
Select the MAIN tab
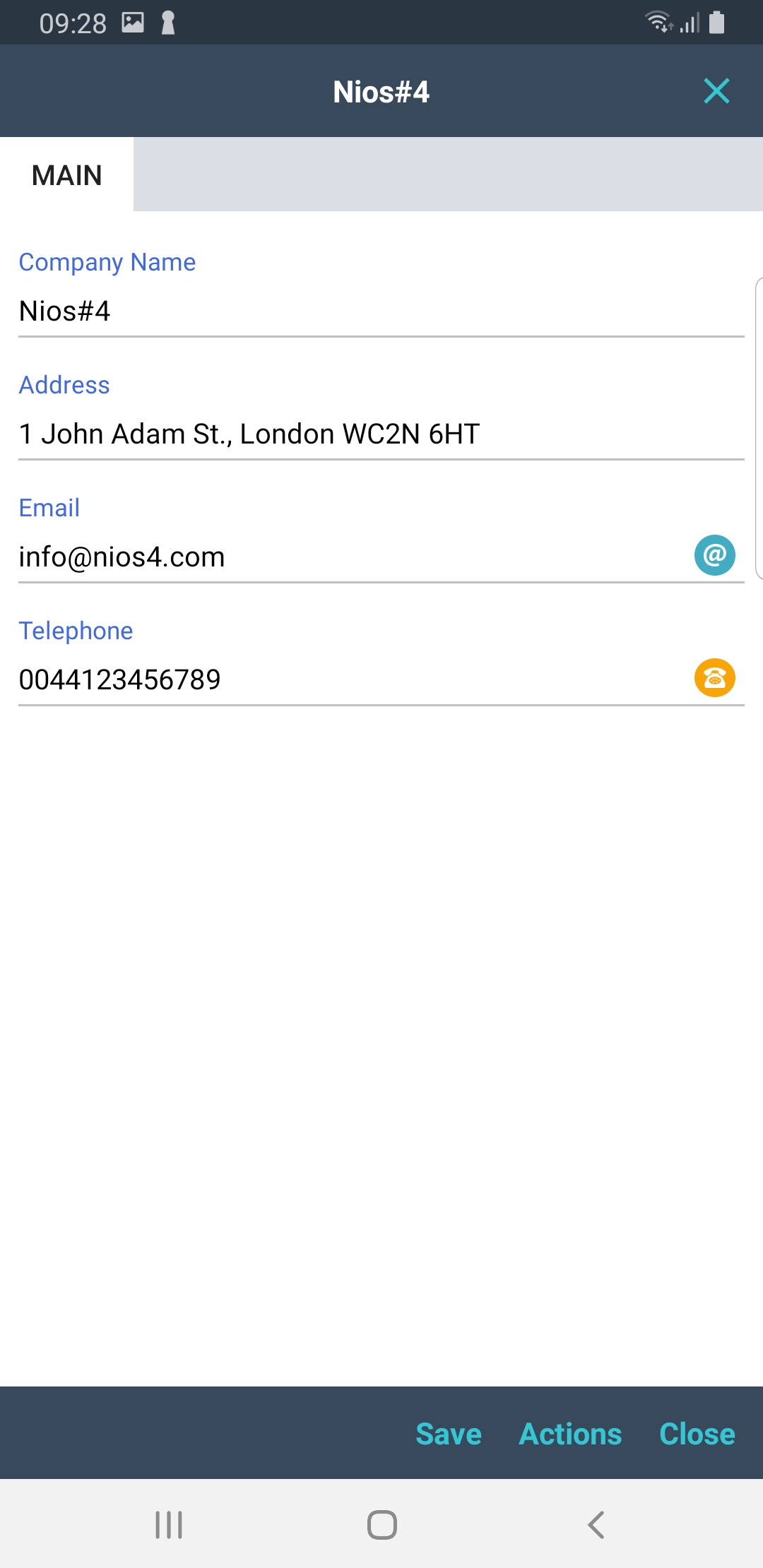click(67, 175)
